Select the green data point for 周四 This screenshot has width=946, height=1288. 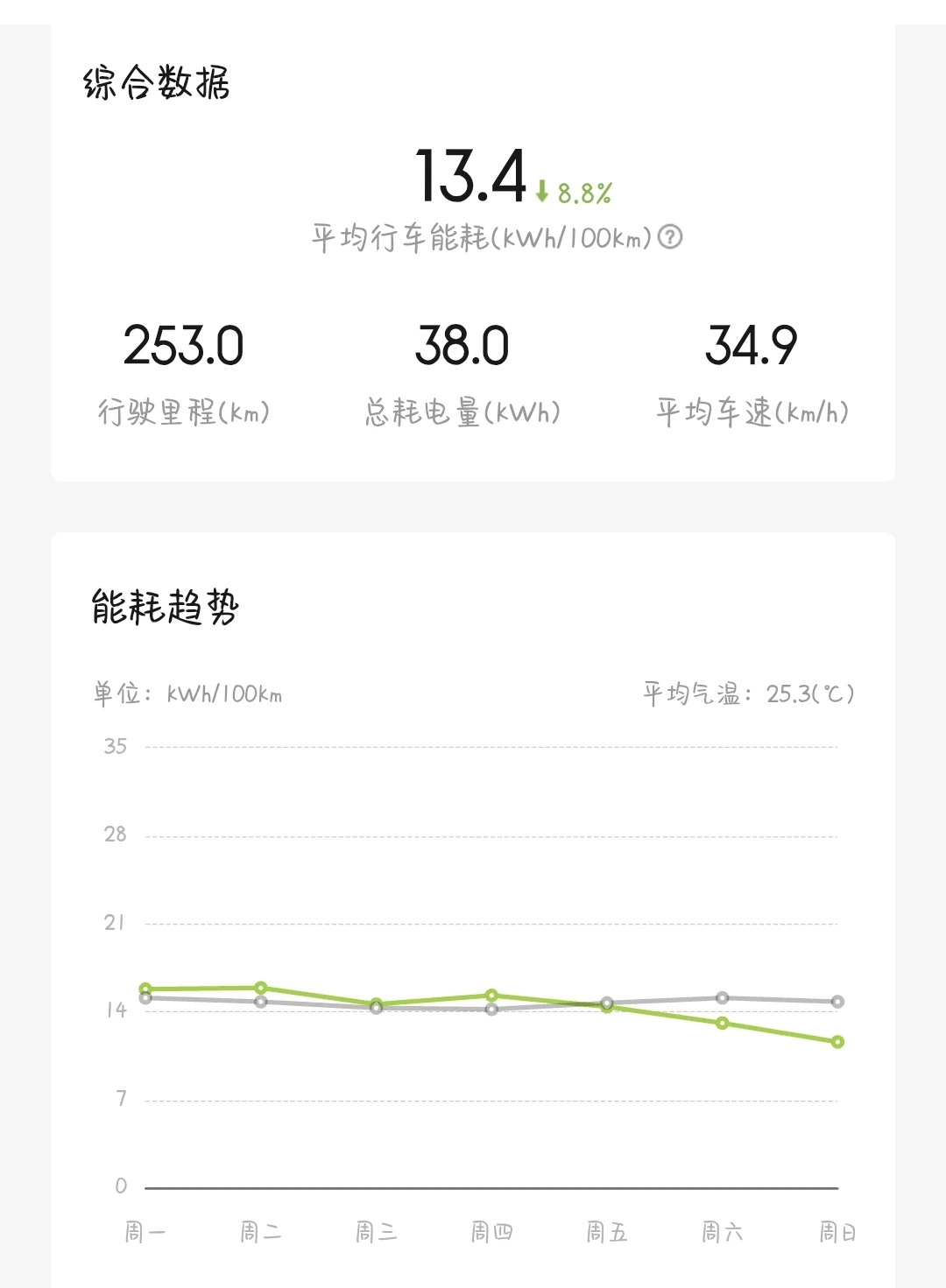[x=491, y=996]
